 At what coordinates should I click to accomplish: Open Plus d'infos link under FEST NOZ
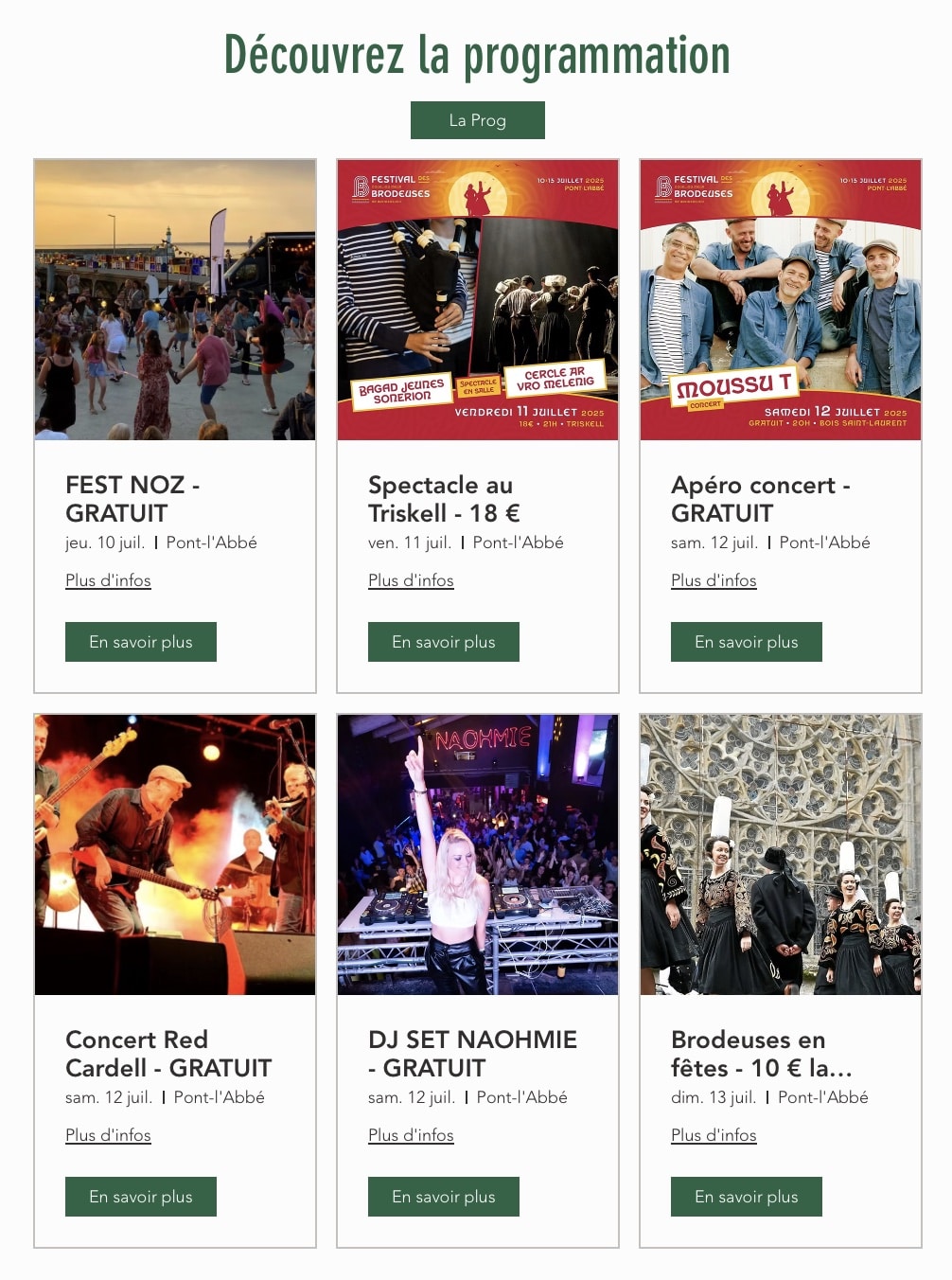pyautogui.click(x=108, y=580)
